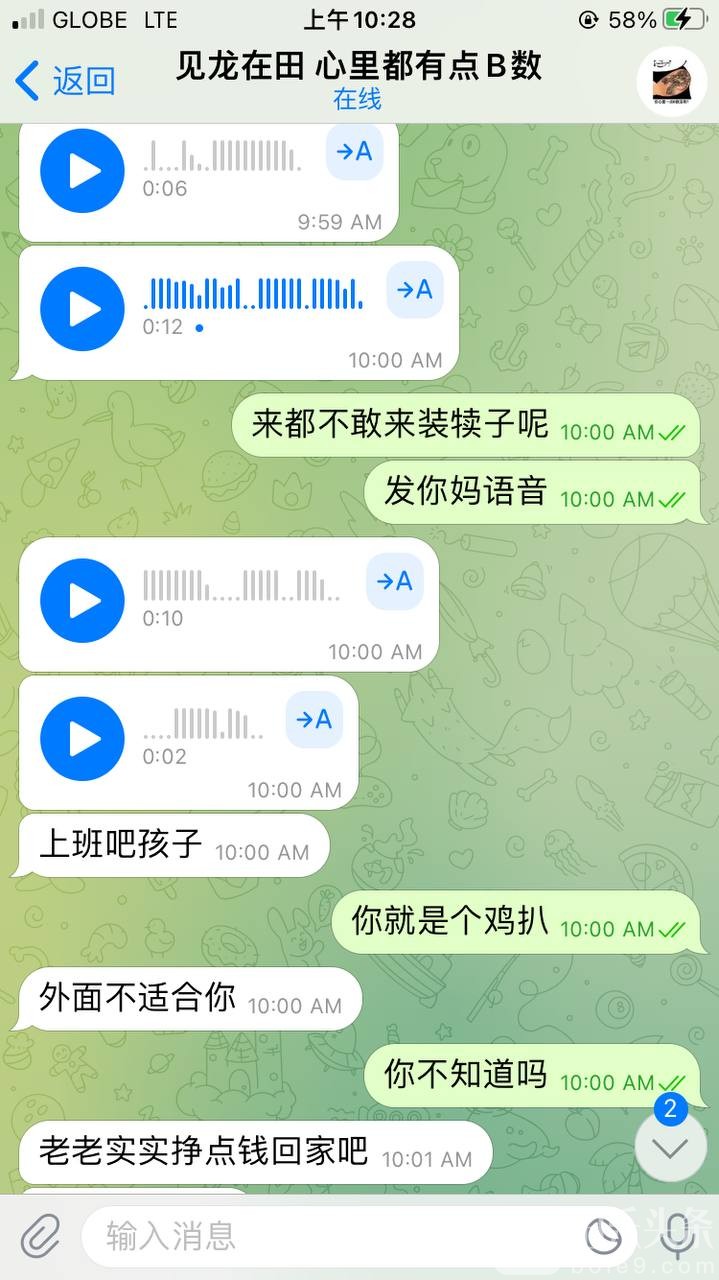
Task: Play the 0:06 voice message
Action: [x=83, y=171]
